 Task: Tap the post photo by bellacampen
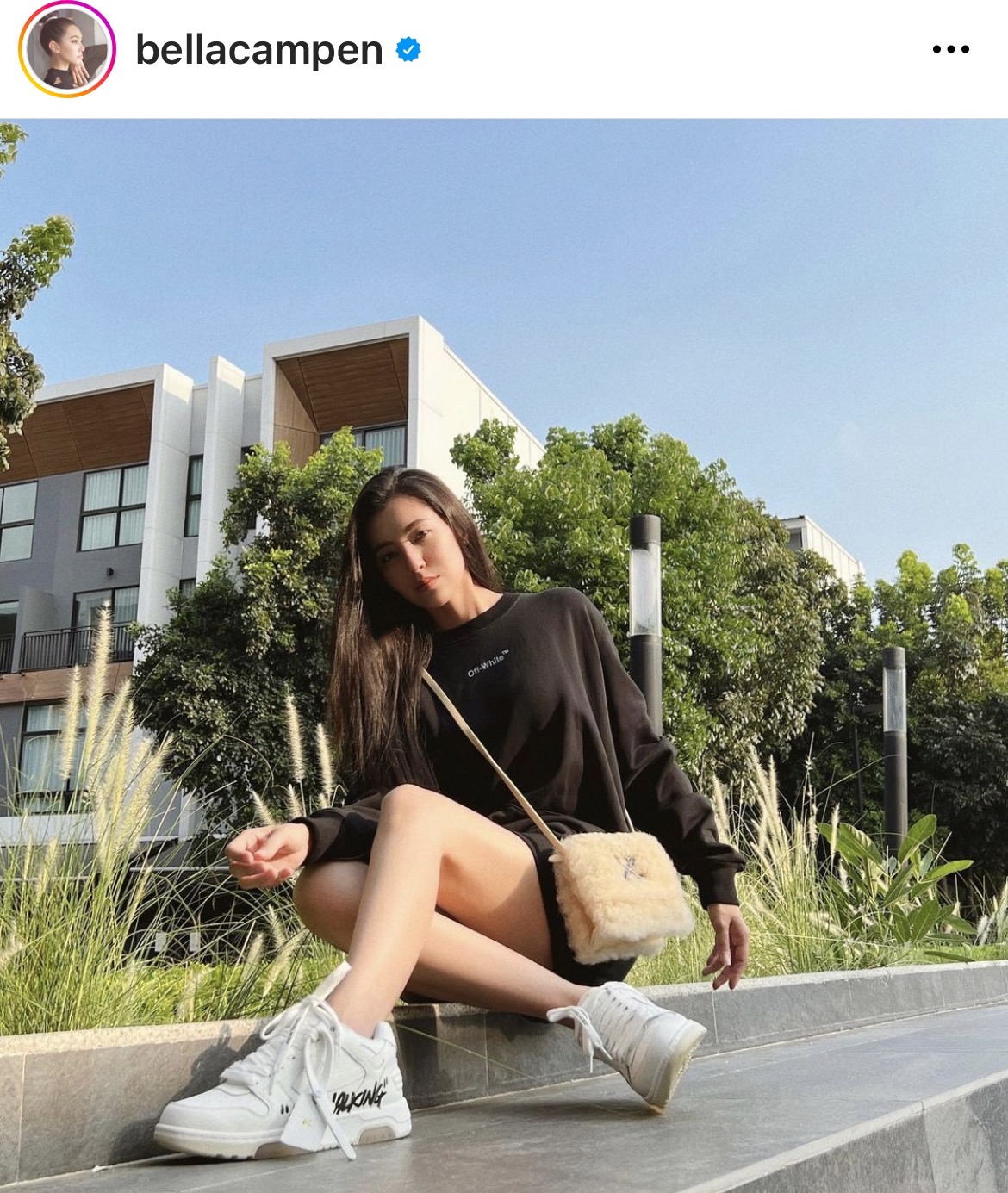(504, 655)
